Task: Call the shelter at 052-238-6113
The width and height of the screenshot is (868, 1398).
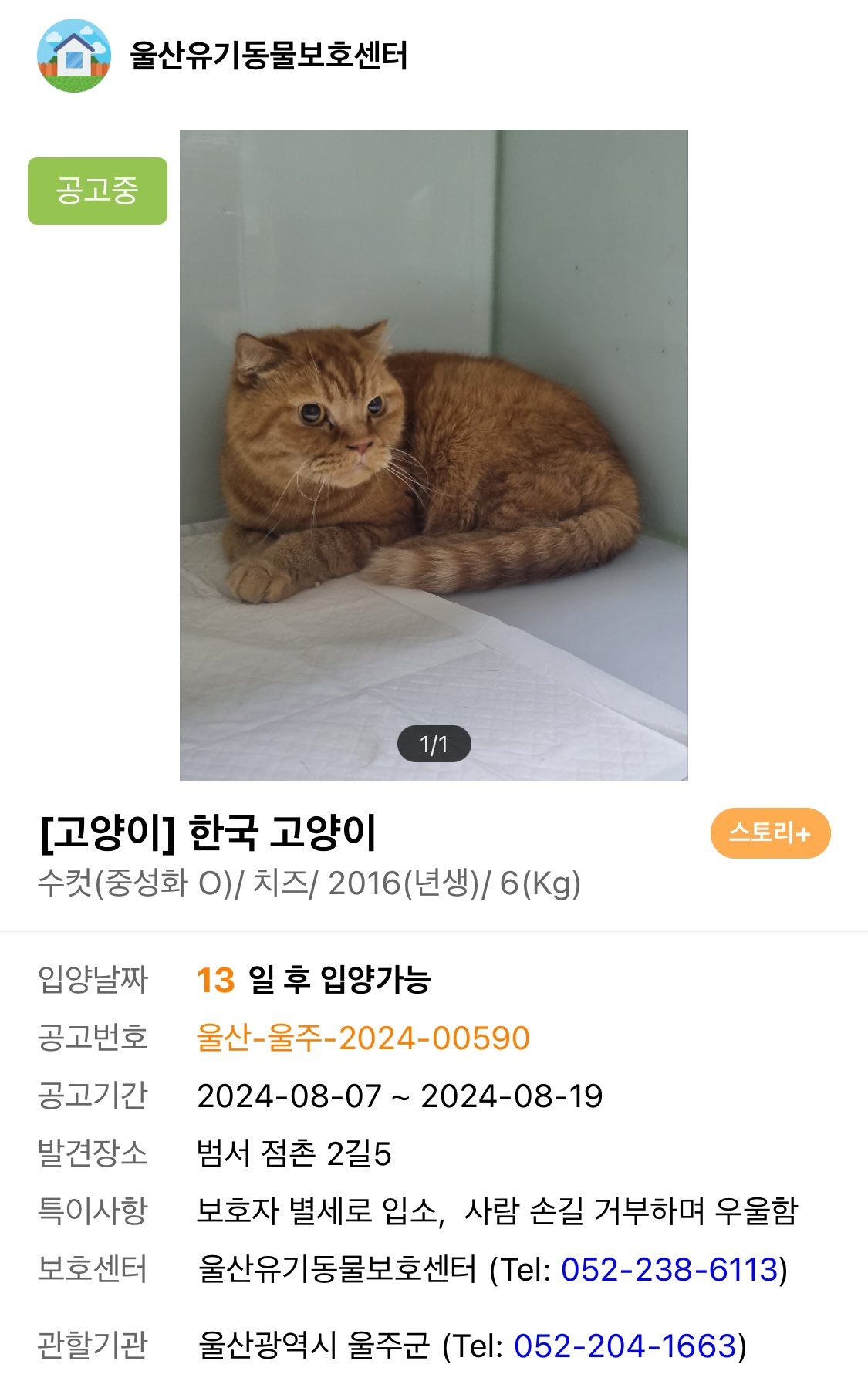Action: (x=669, y=1269)
